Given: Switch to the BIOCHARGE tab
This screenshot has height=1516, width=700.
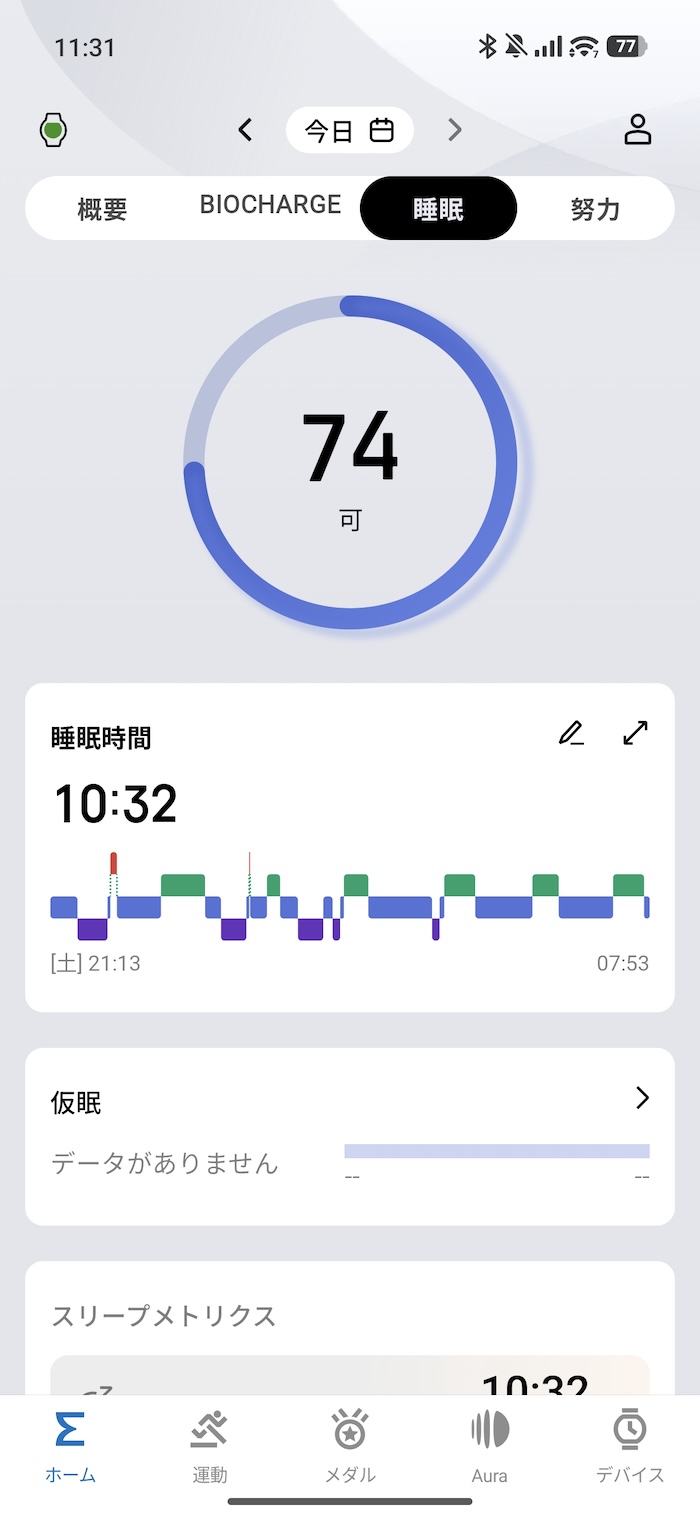Looking at the screenshot, I should [270, 206].
